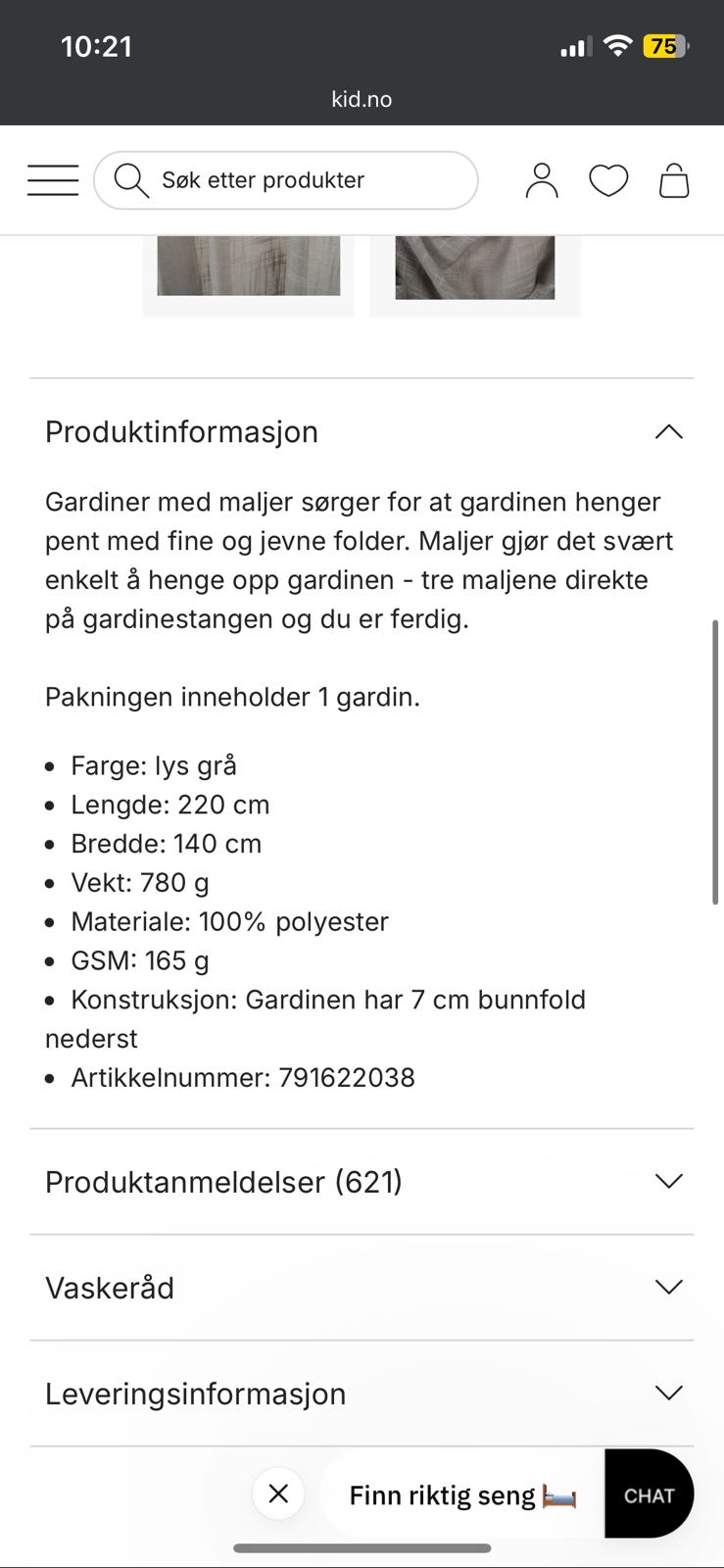Click the battery indicator showing 75
Viewport: 724px width, 1568px height.
coord(664,45)
